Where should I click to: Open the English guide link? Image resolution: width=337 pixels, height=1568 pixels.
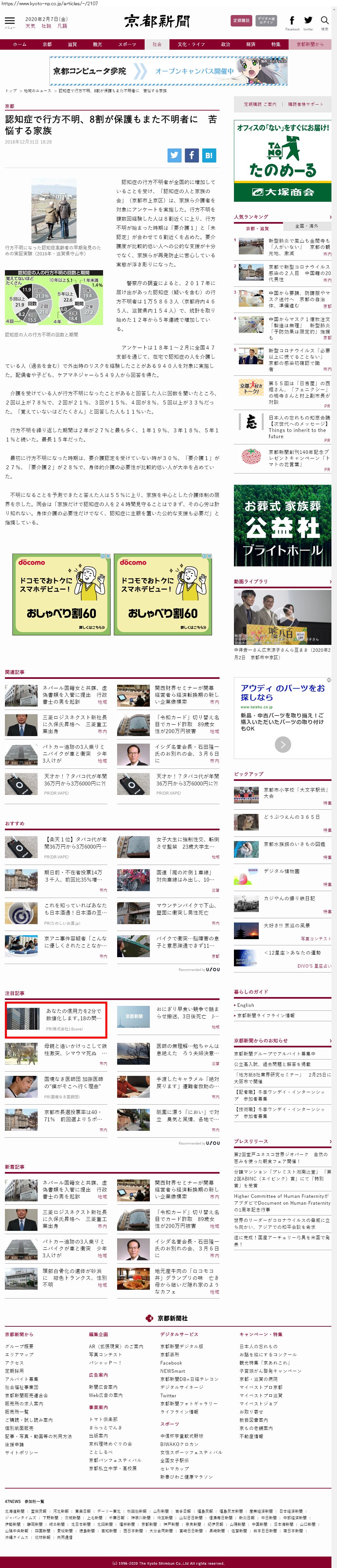[x=246, y=1006]
